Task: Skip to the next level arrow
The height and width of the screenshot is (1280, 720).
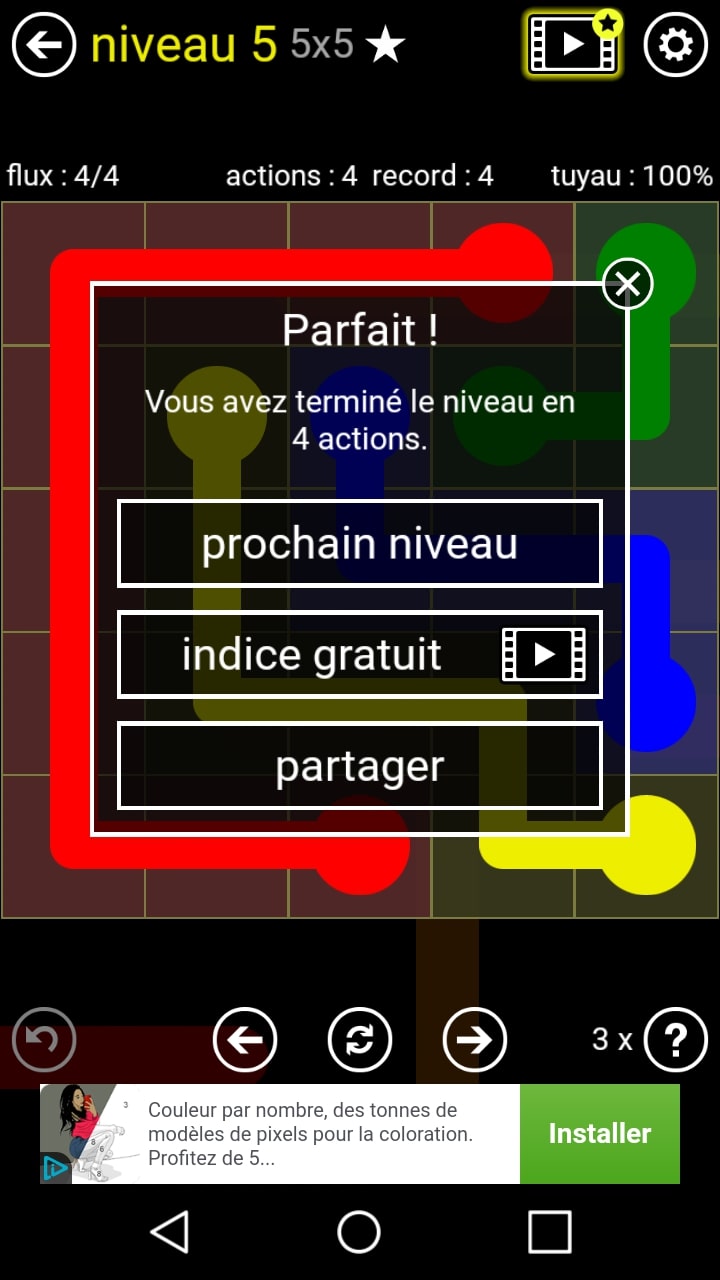Action: pyautogui.click(x=475, y=1040)
